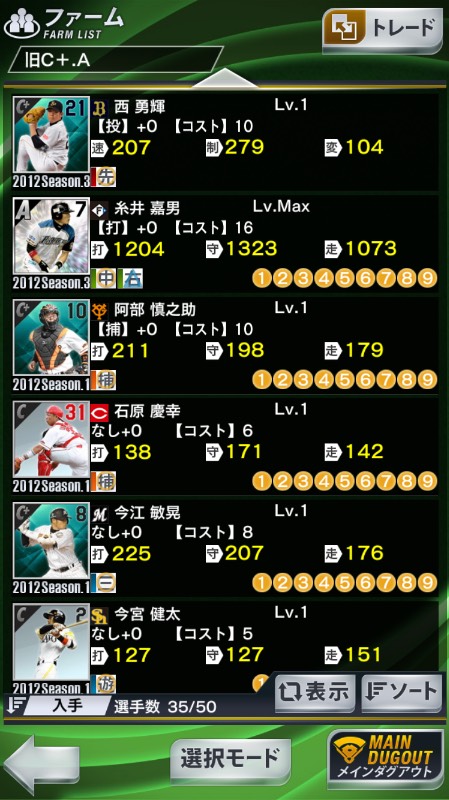
Task: Open player row 糸井 嘉男
Action: (224, 243)
